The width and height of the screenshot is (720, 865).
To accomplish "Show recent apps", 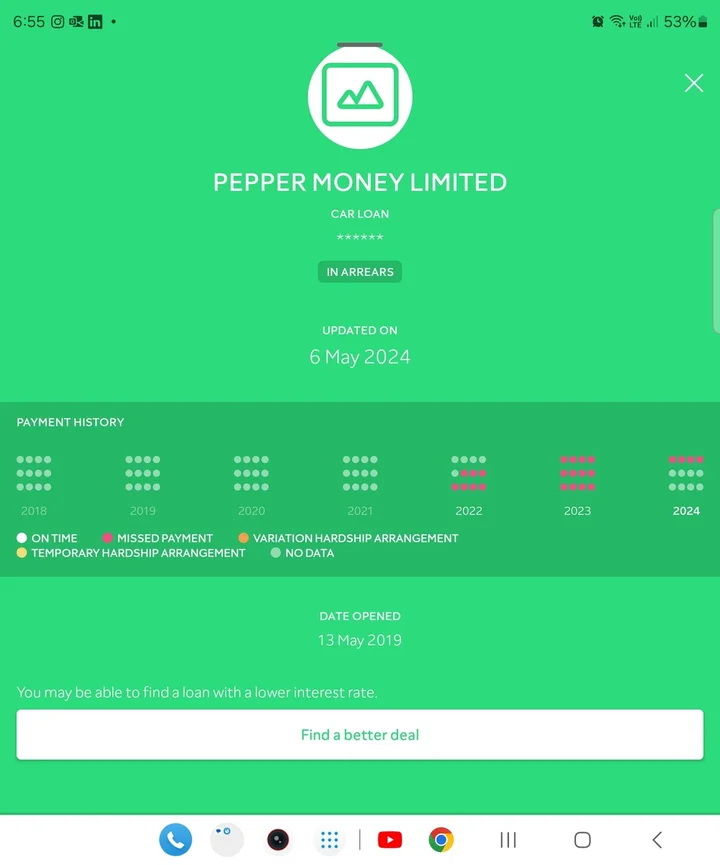I will pos(508,840).
